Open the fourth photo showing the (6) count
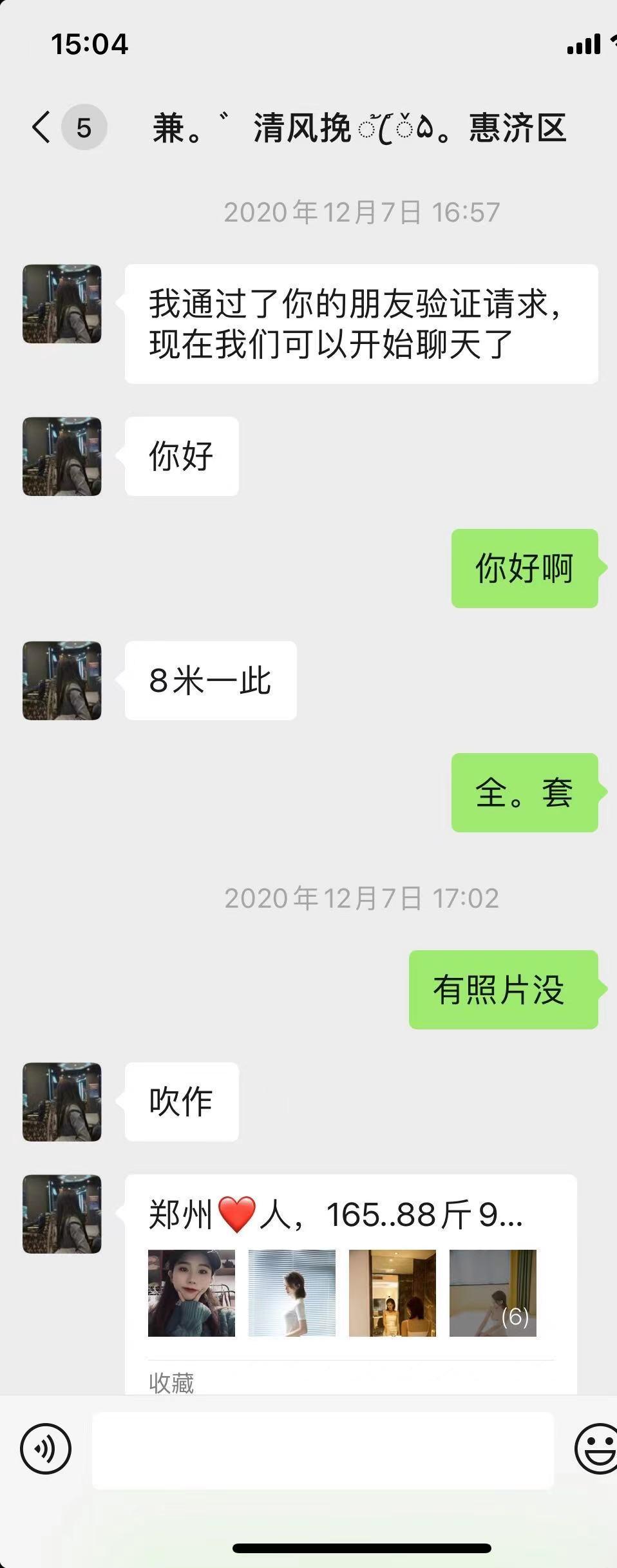Image resolution: width=617 pixels, height=1568 pixels. click(492, 1292)
